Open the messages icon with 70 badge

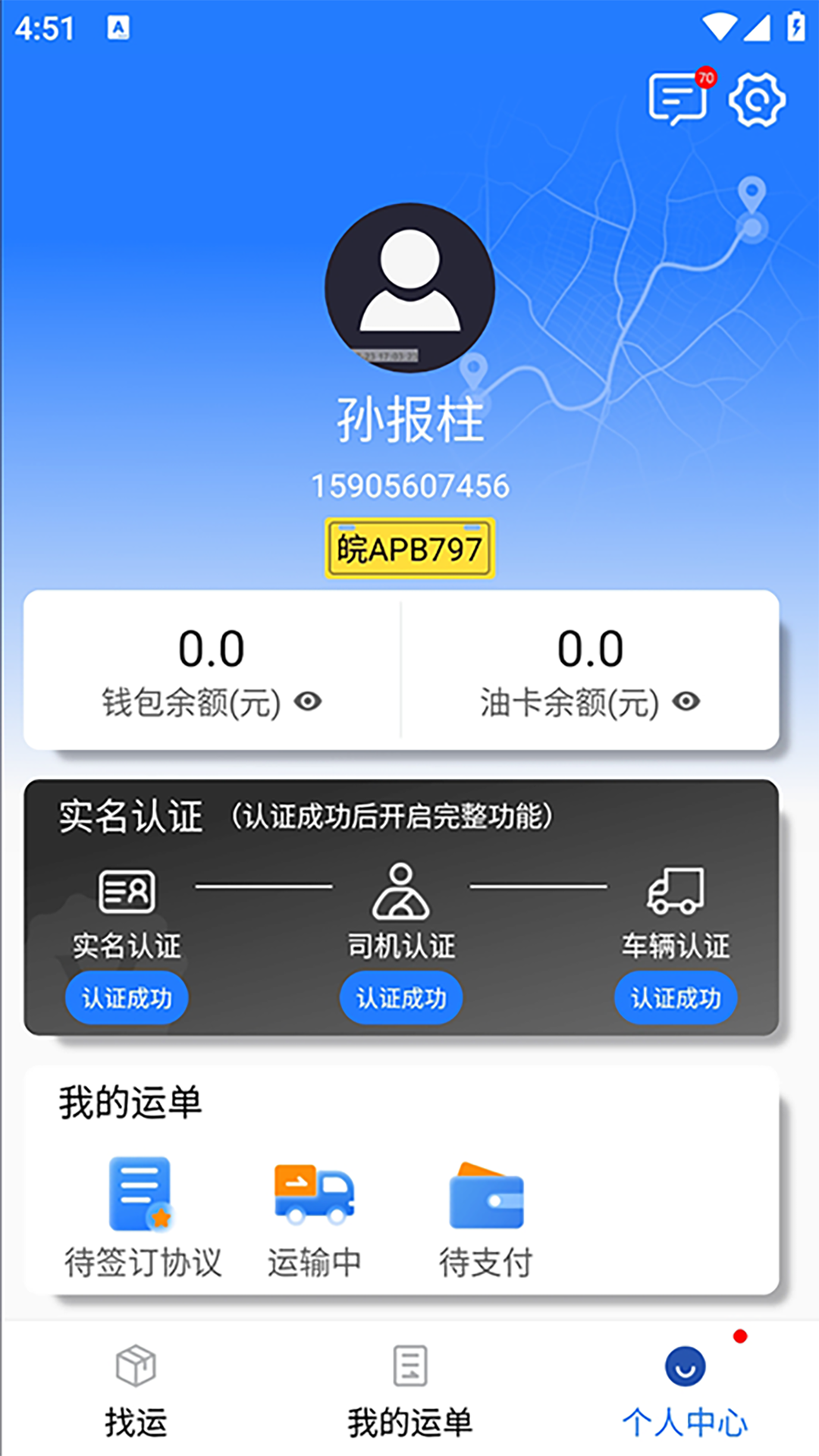[678, 99]
